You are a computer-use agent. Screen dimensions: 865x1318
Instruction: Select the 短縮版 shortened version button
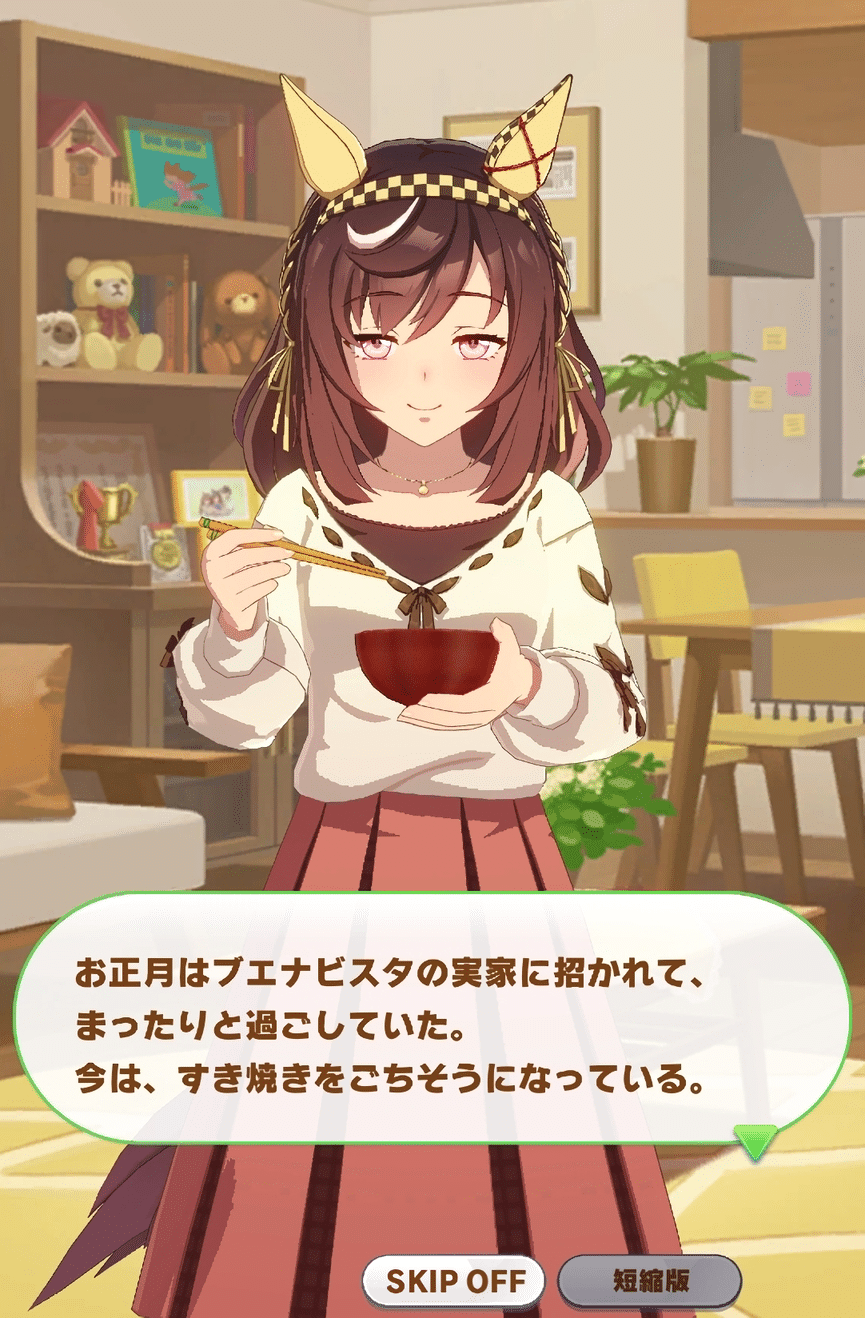click(649, 1281)
